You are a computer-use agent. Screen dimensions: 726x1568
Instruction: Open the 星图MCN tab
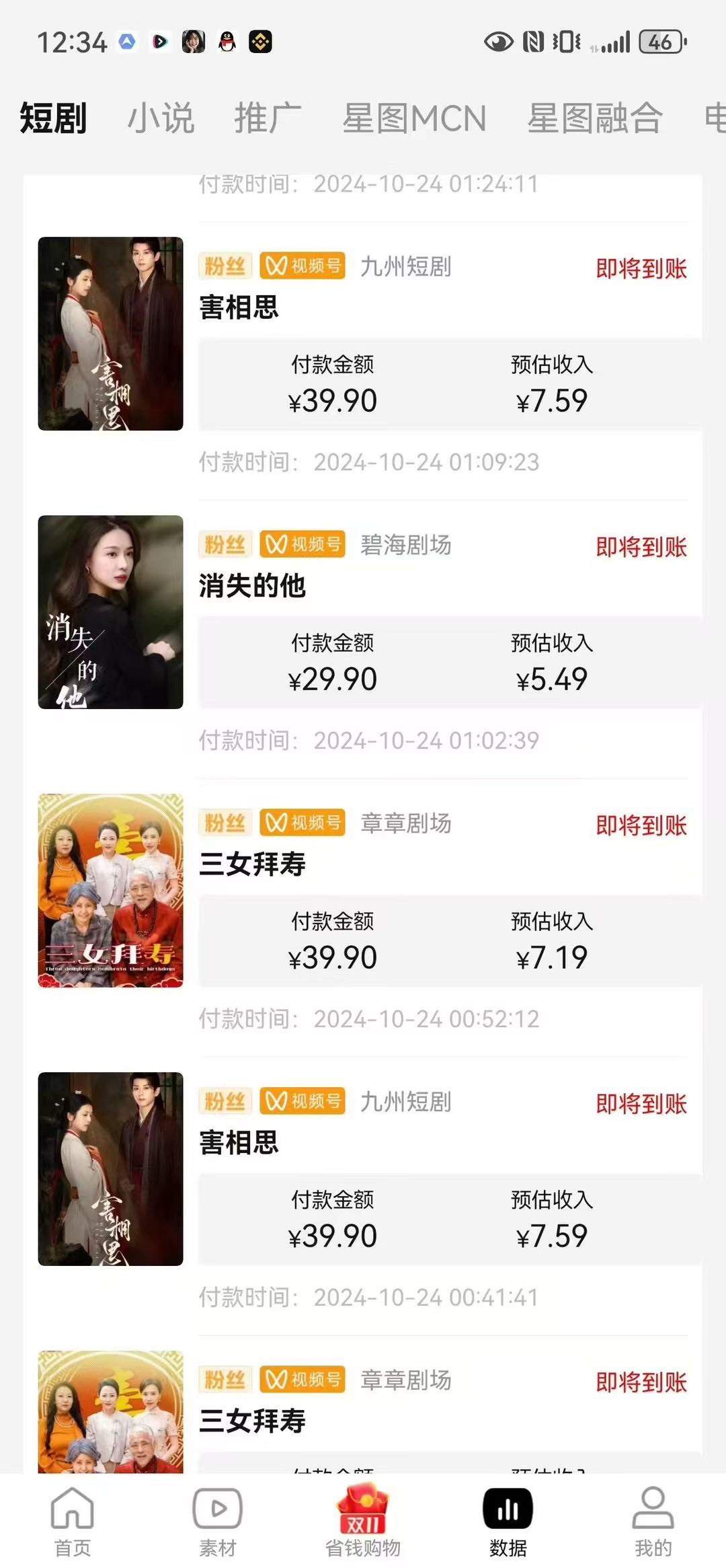pos(414,118)
